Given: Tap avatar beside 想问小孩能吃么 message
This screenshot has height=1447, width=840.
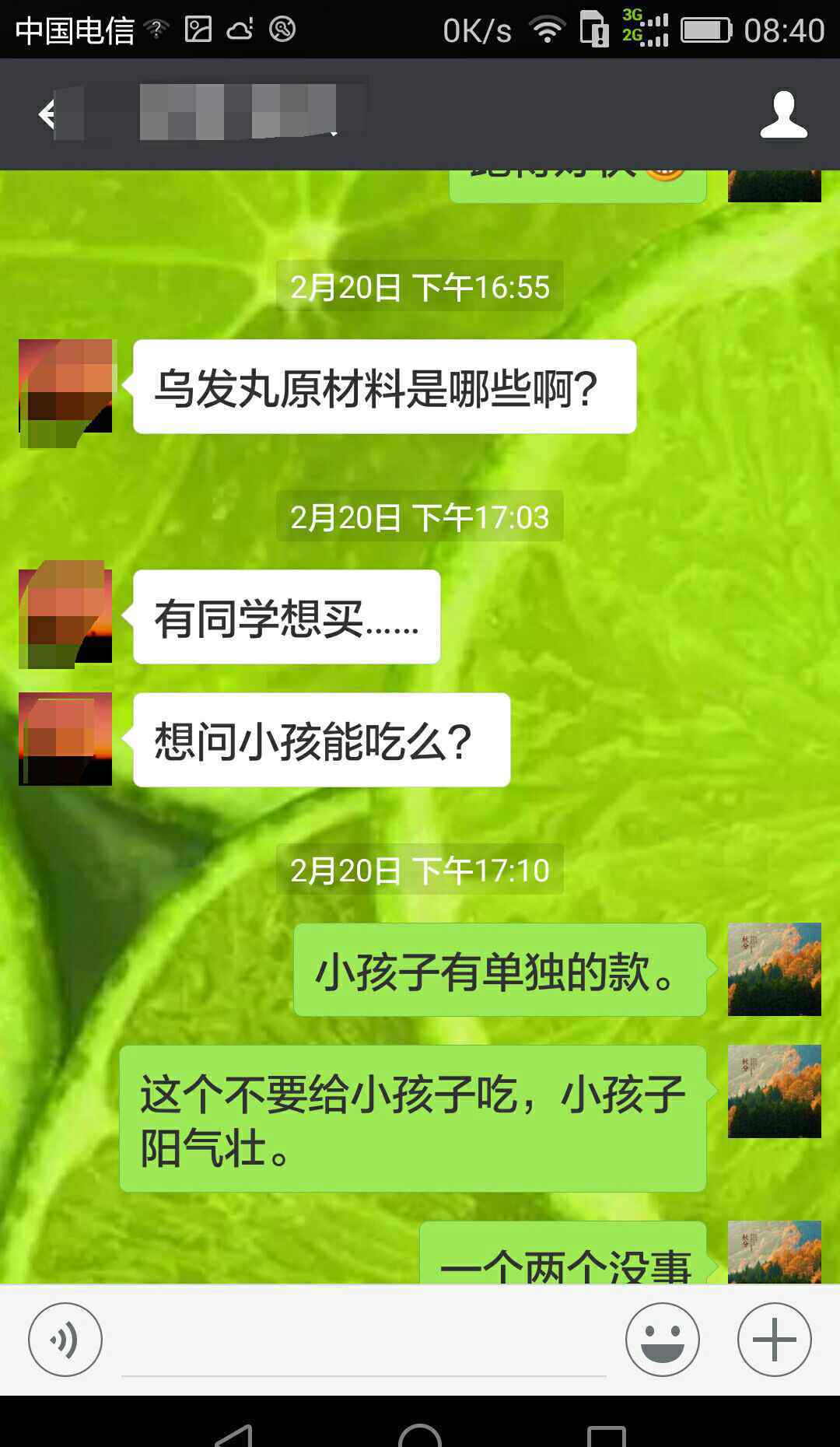Looking at the screenshot, I should coord(66,739).
